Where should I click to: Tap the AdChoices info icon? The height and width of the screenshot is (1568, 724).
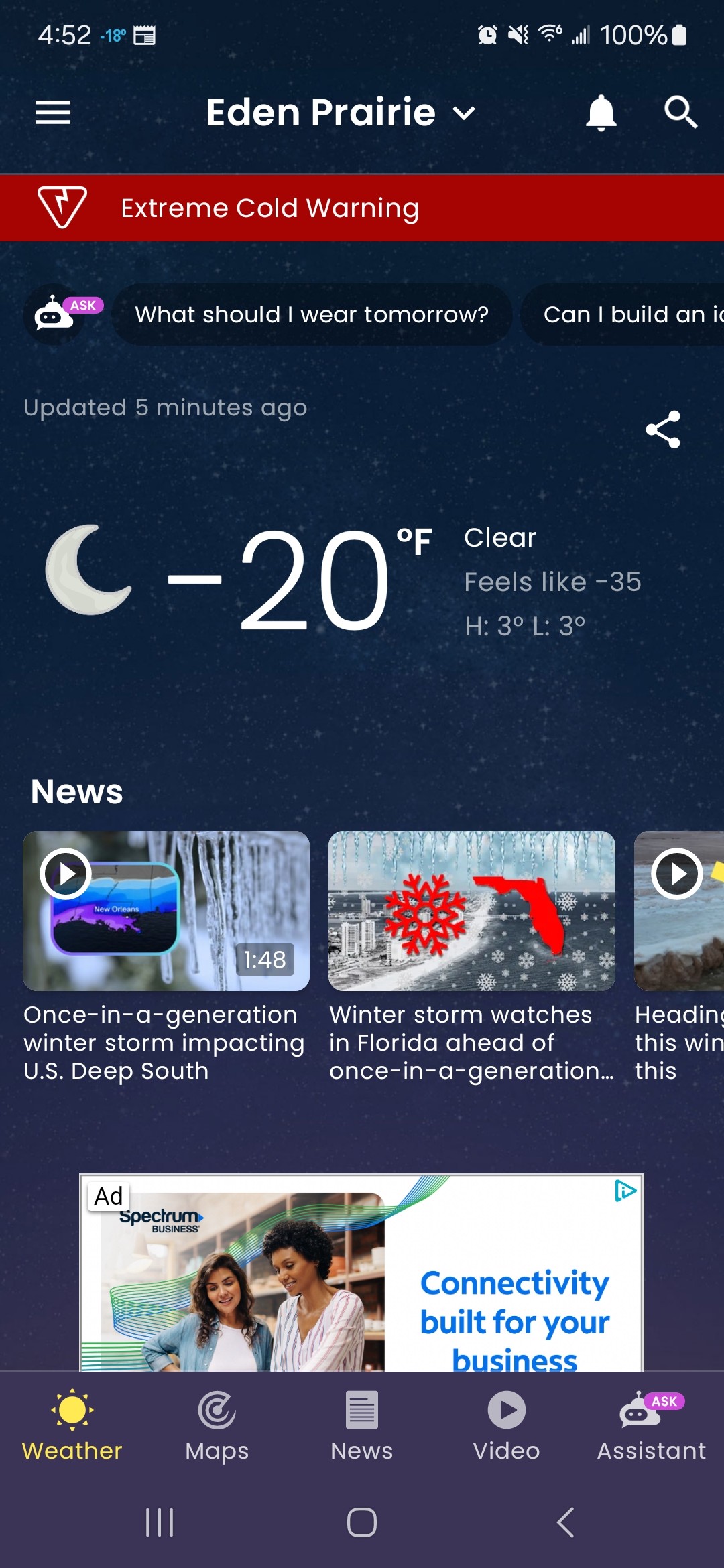625,1191
